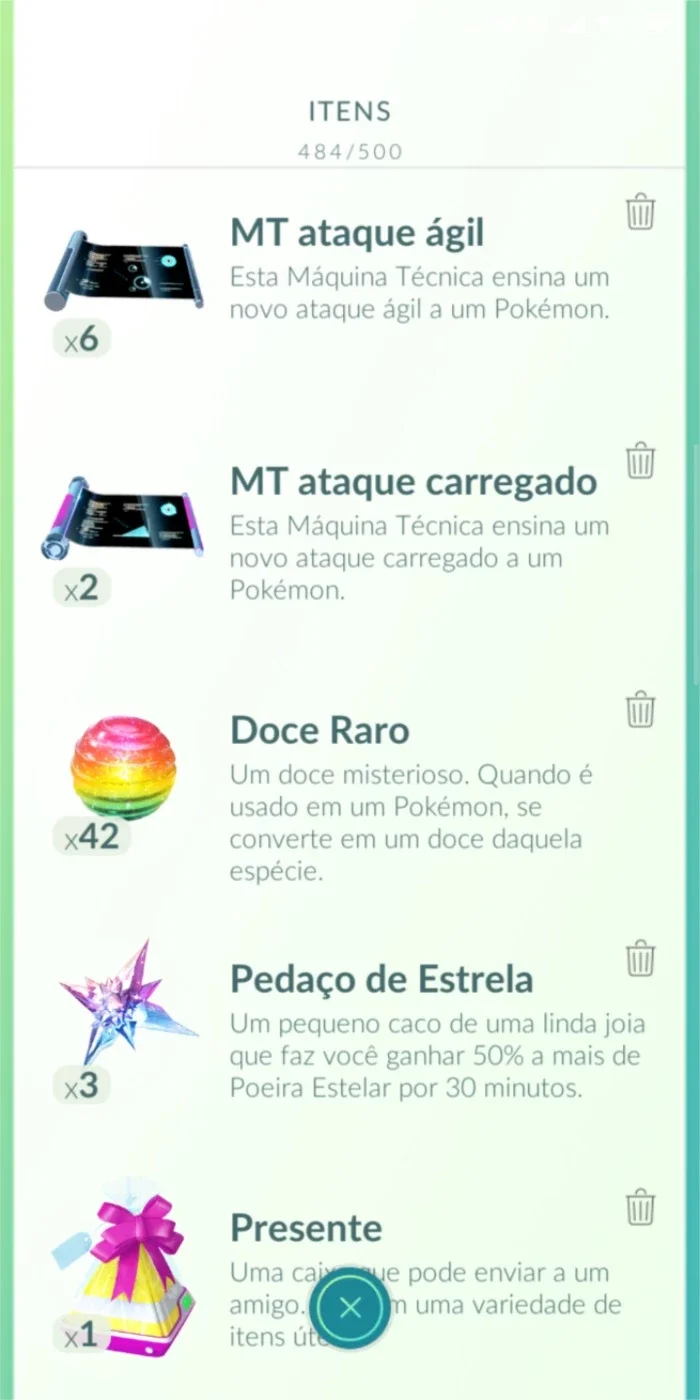Close the items screen with the X button
Image resolution: width=700 pixels, height=1400 pixels.
350,1307
